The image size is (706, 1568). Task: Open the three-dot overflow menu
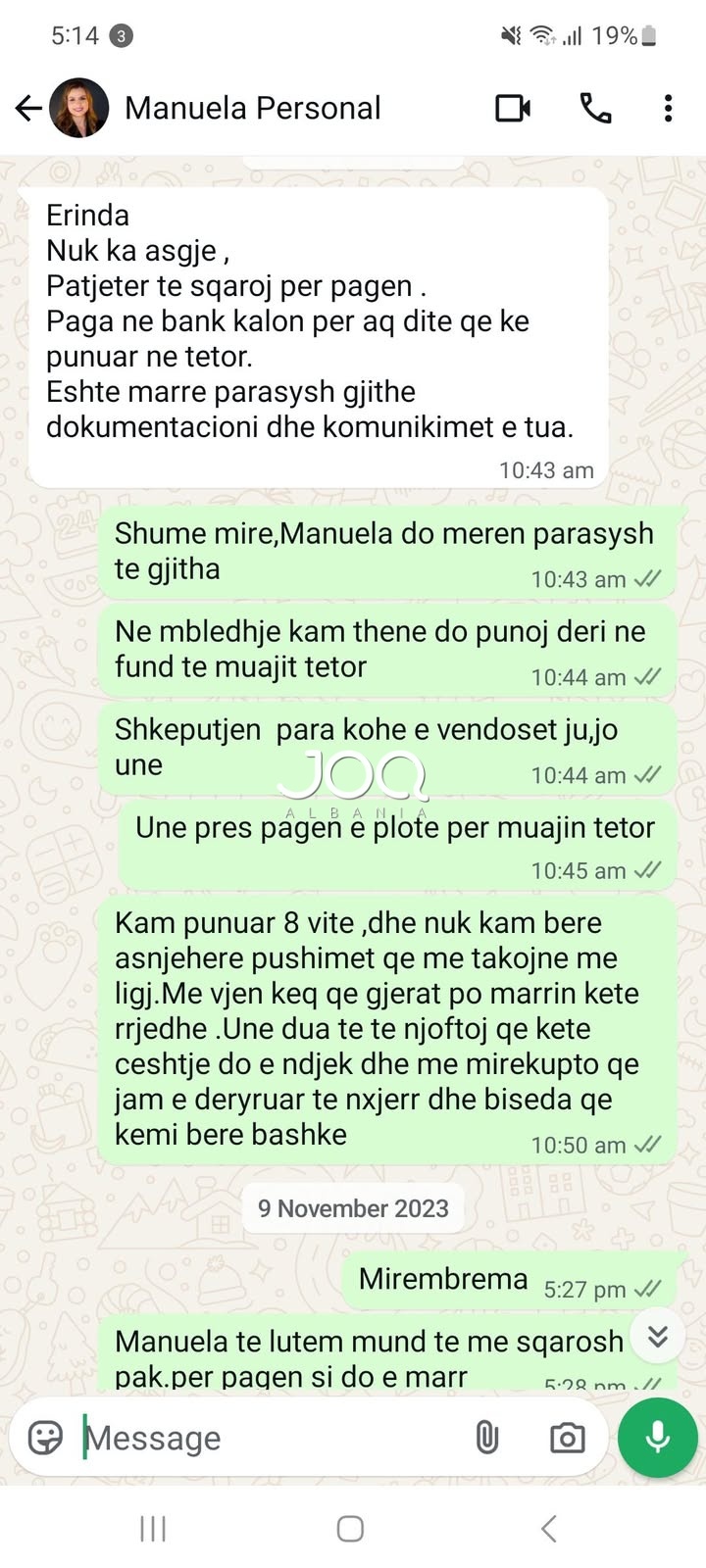pos(668,108)
